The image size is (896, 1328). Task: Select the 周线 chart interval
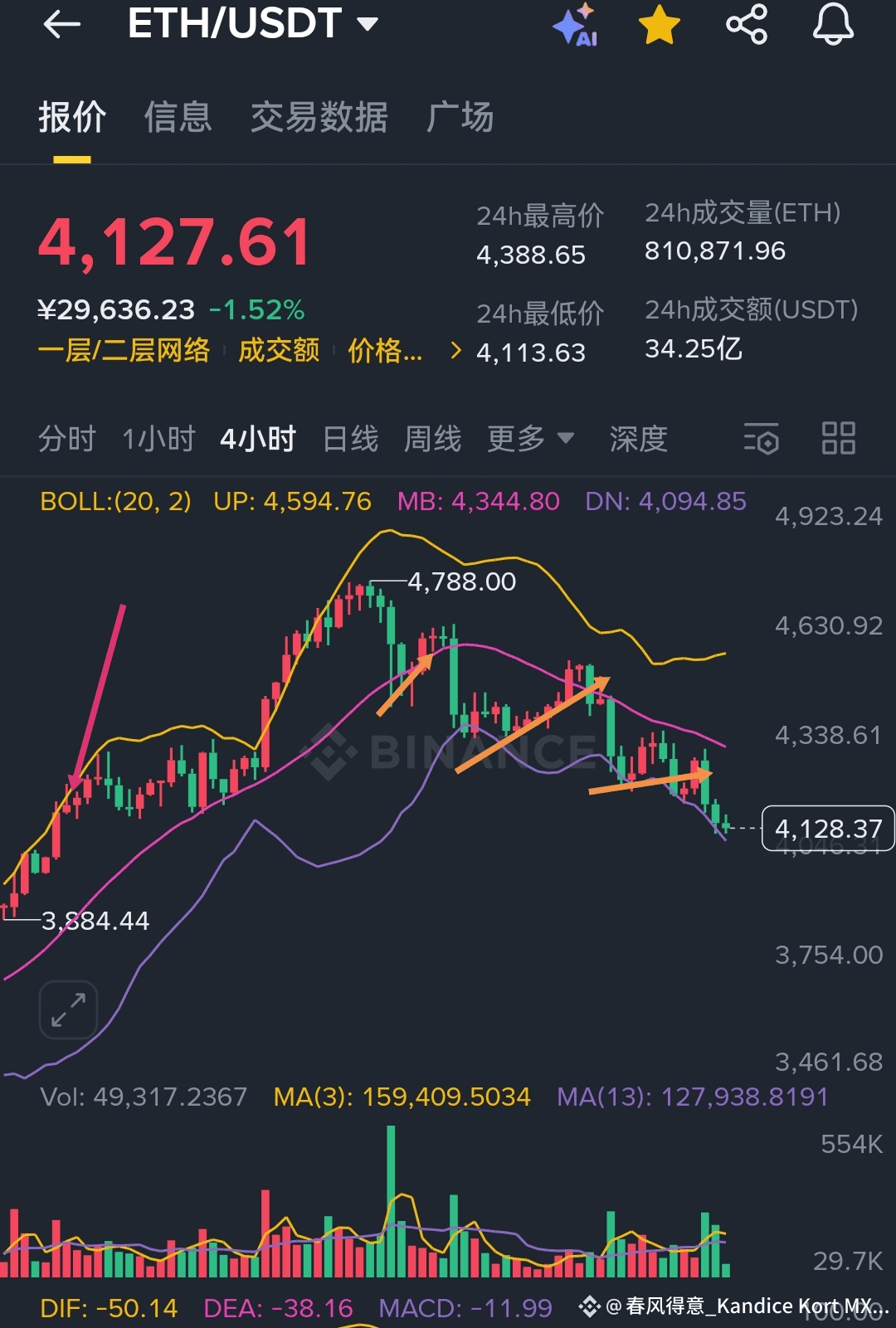coord(432,438)
